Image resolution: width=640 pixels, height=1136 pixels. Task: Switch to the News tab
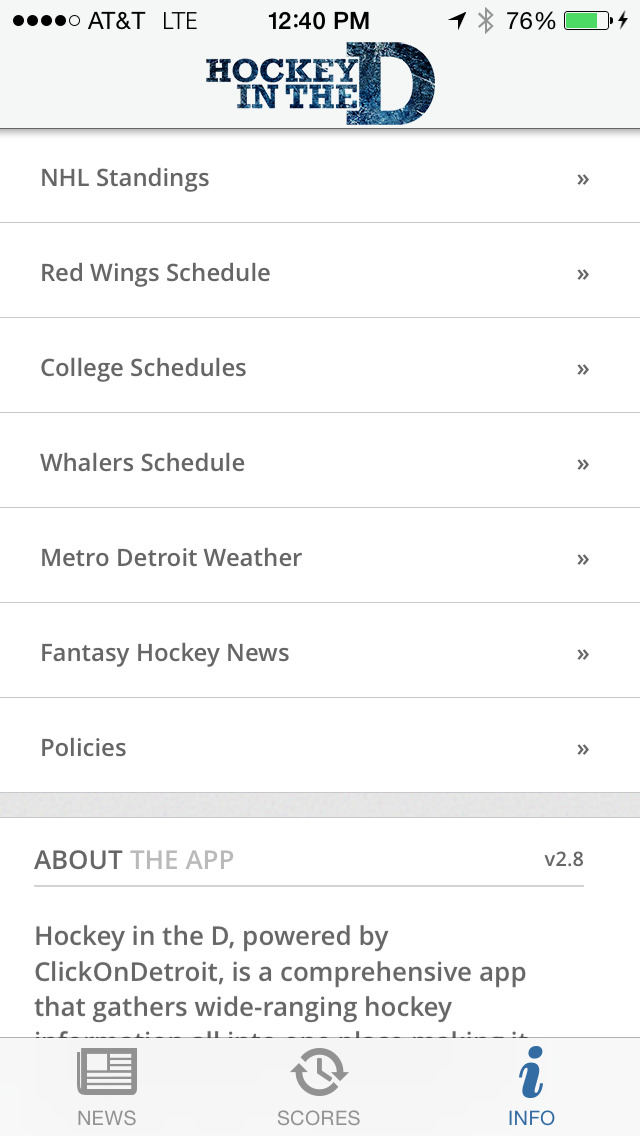point(107,1087)
